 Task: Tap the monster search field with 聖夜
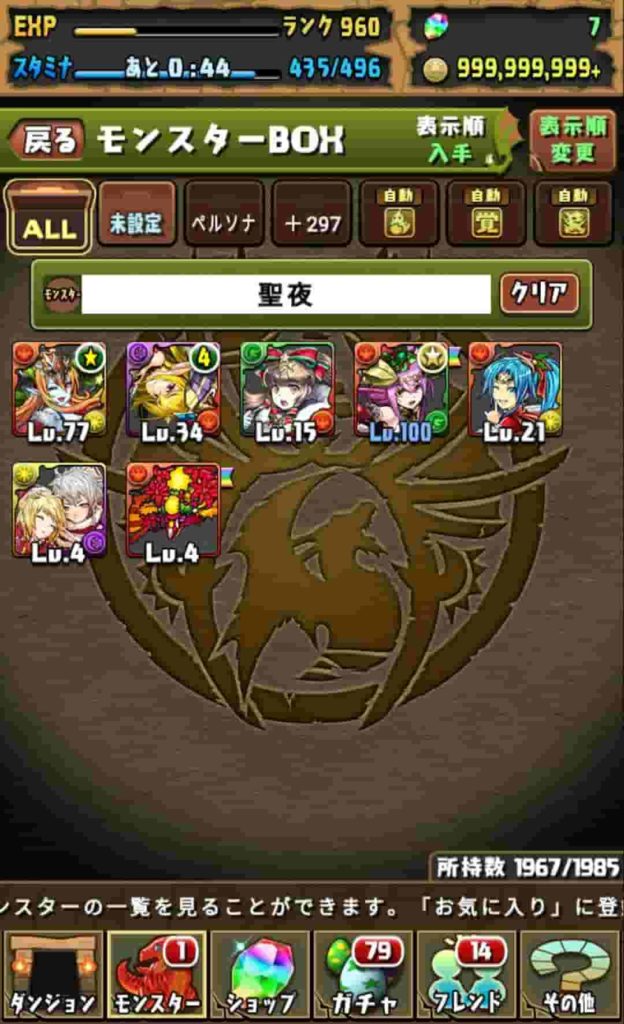286,294
